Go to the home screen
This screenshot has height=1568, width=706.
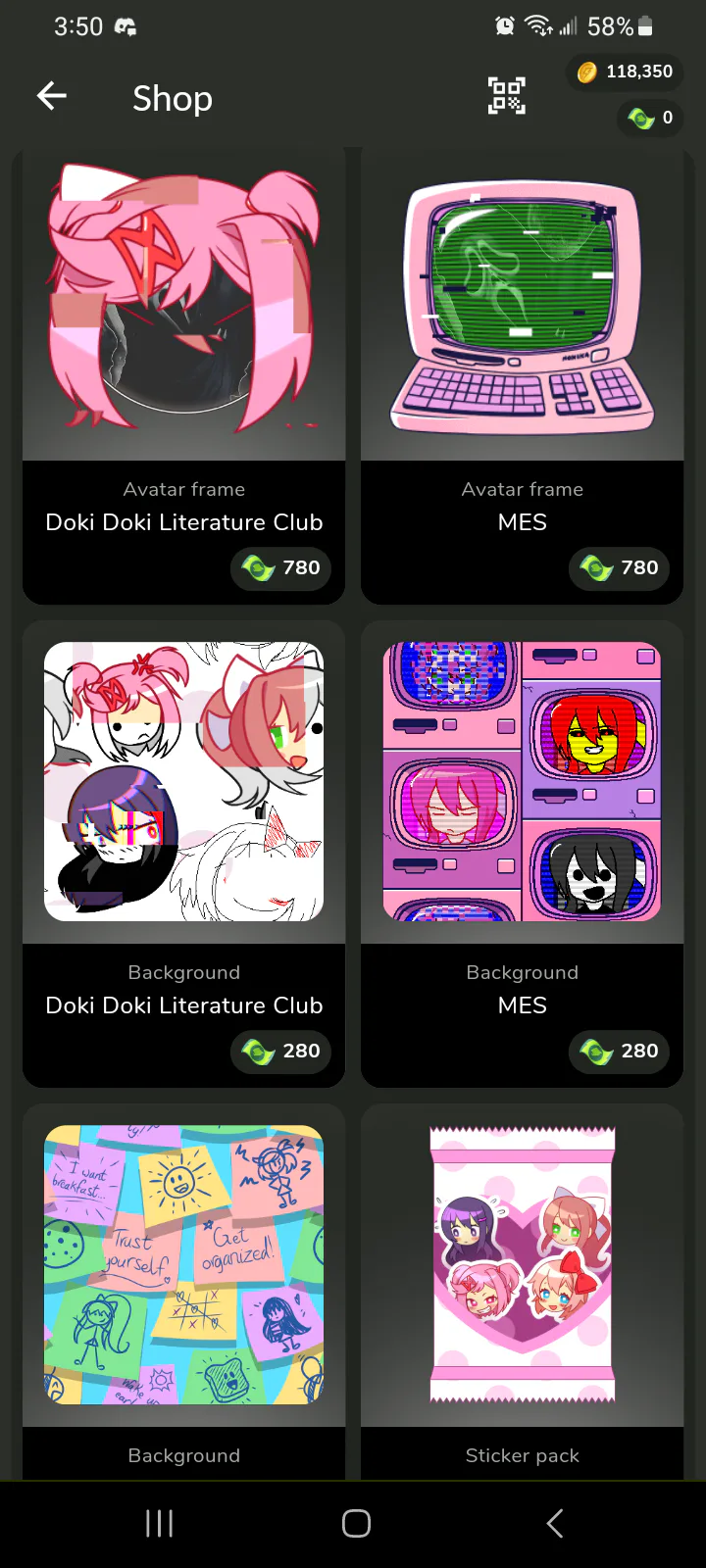click(x=356, y=1523)
